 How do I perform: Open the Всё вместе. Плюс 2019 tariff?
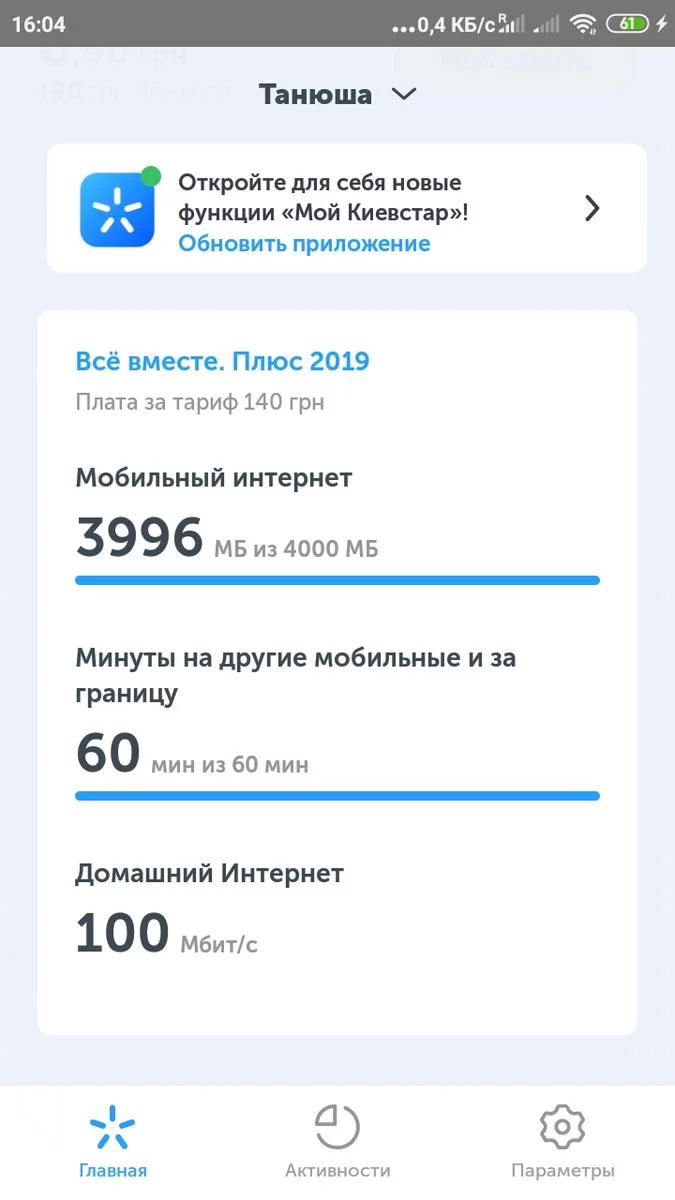pos(222,361)
